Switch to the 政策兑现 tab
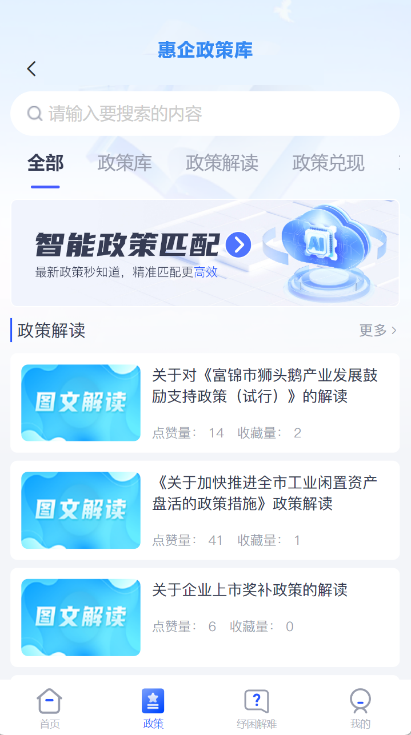Viewport: 411px width, 735px height. (328, 163)
